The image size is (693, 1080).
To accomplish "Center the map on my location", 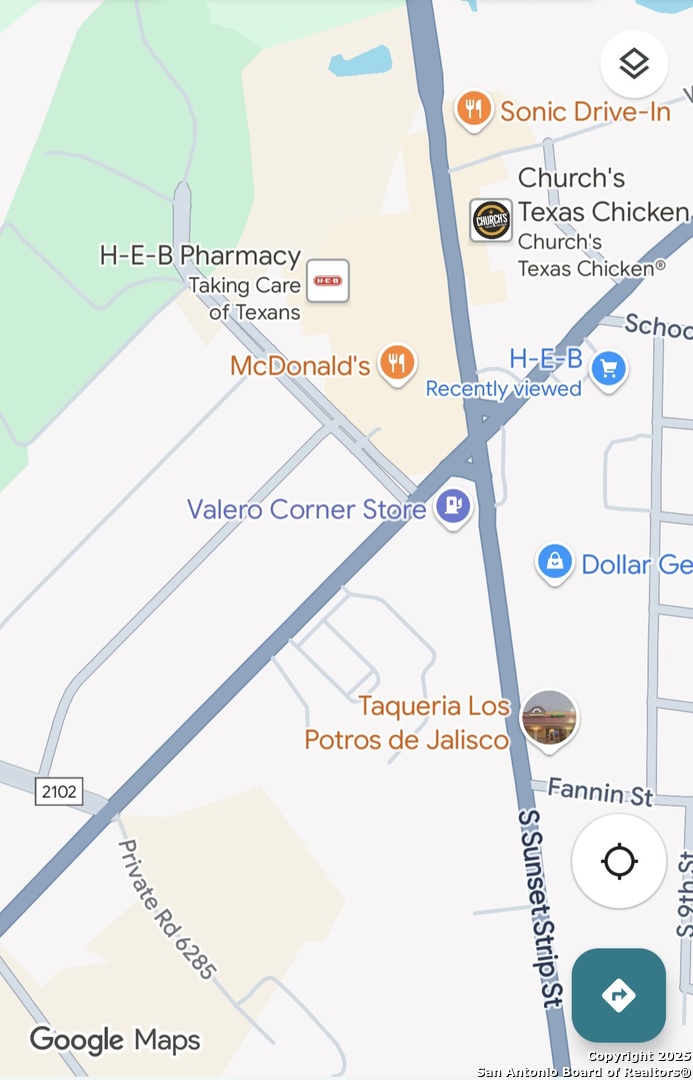I will click(619, 861).
